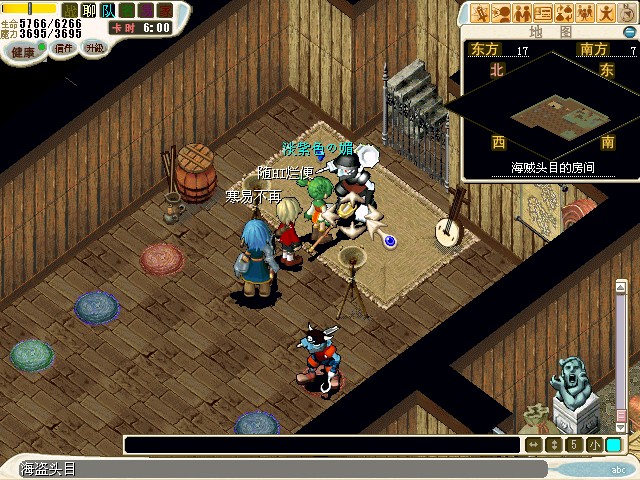Change chat font size with 小 button
This screenshot has width=640, height=480.
pyautogui.click(x=594, y=445)
